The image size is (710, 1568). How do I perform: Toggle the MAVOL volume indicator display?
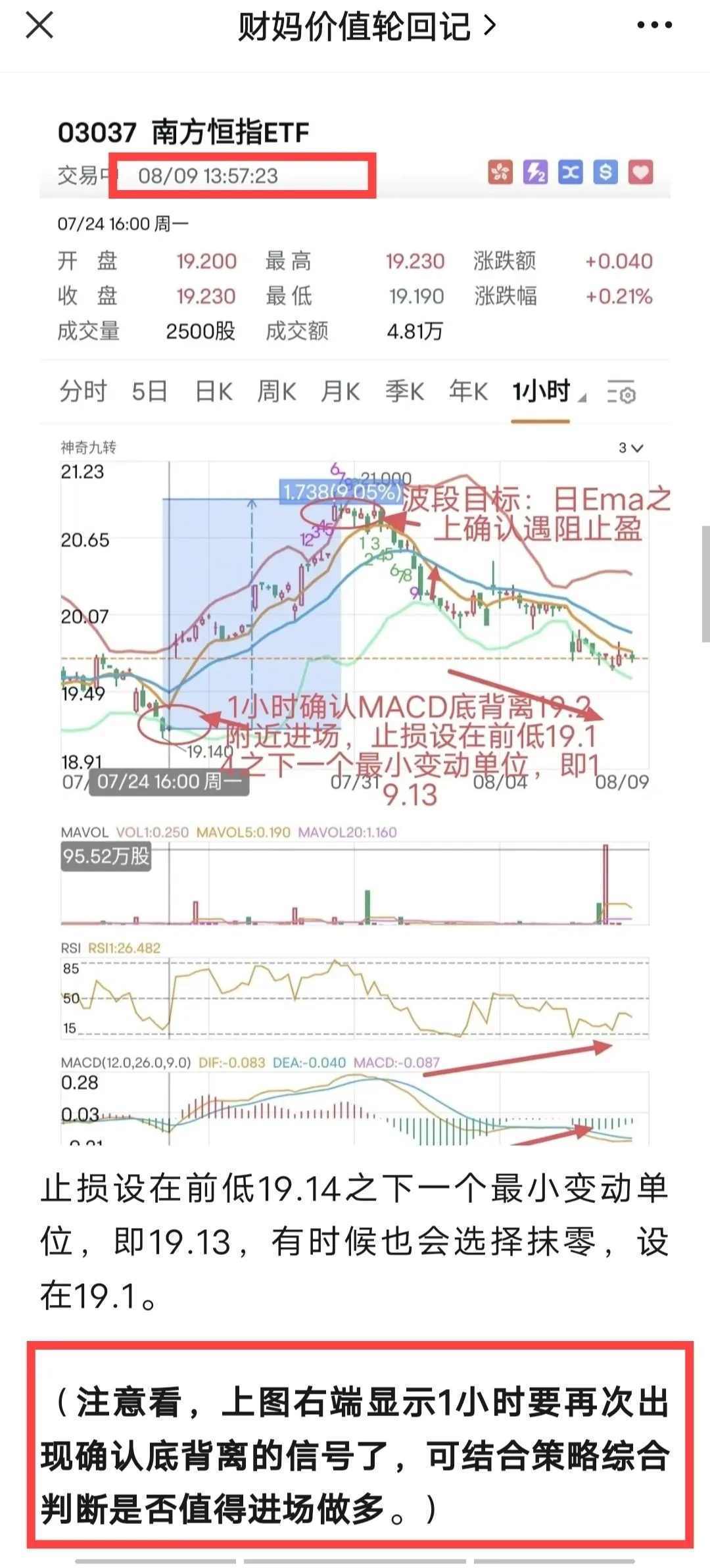point(84,831)
